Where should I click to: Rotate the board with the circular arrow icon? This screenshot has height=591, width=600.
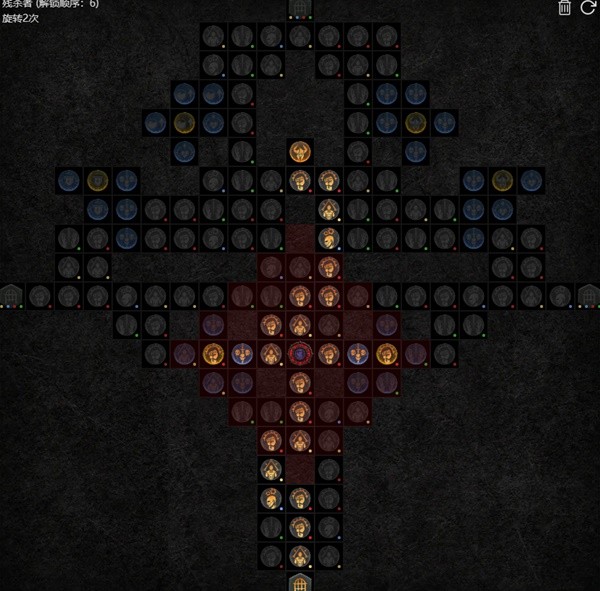(588, 8)
